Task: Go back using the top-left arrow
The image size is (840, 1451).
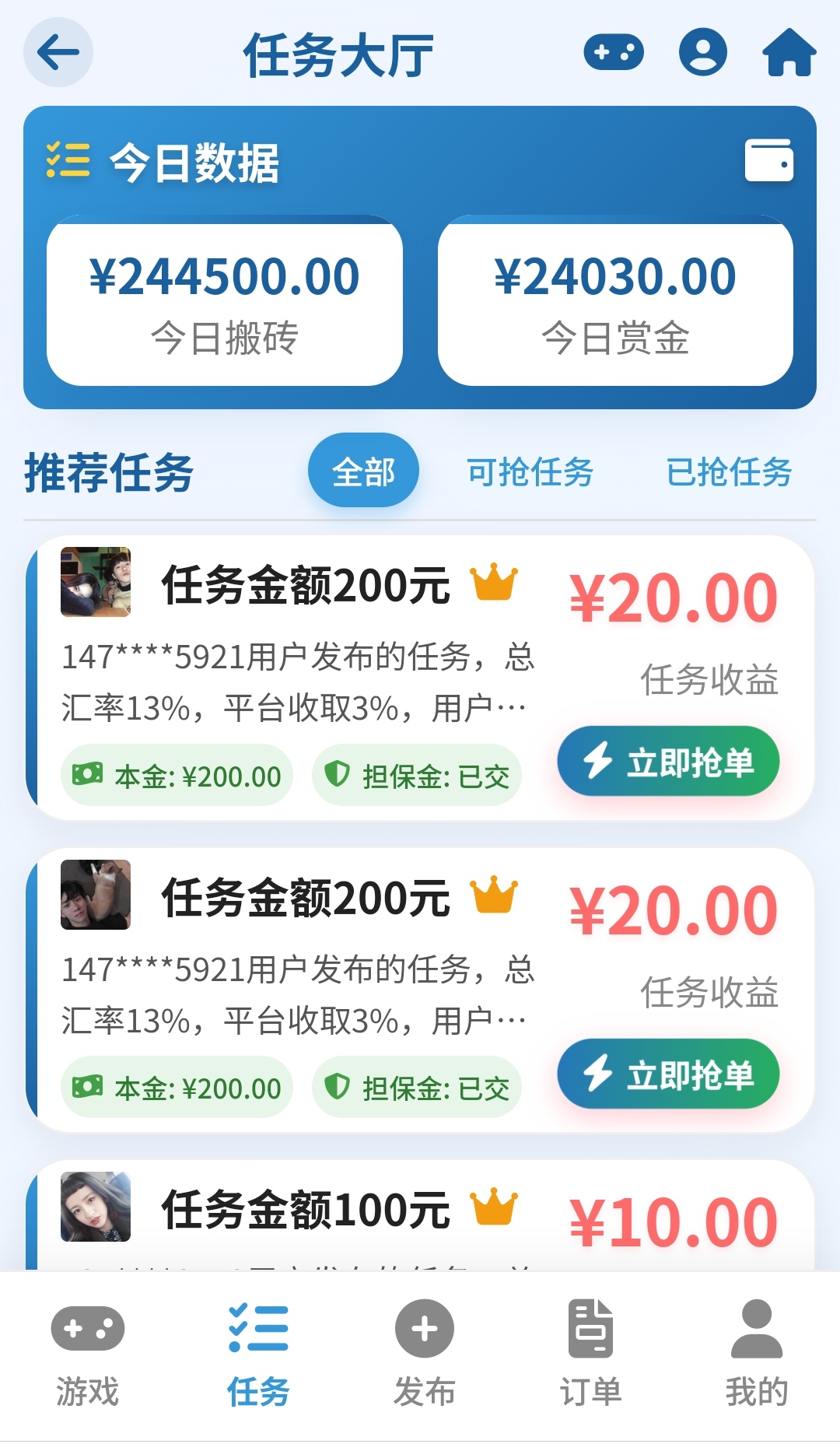Action: coord(58,53)
